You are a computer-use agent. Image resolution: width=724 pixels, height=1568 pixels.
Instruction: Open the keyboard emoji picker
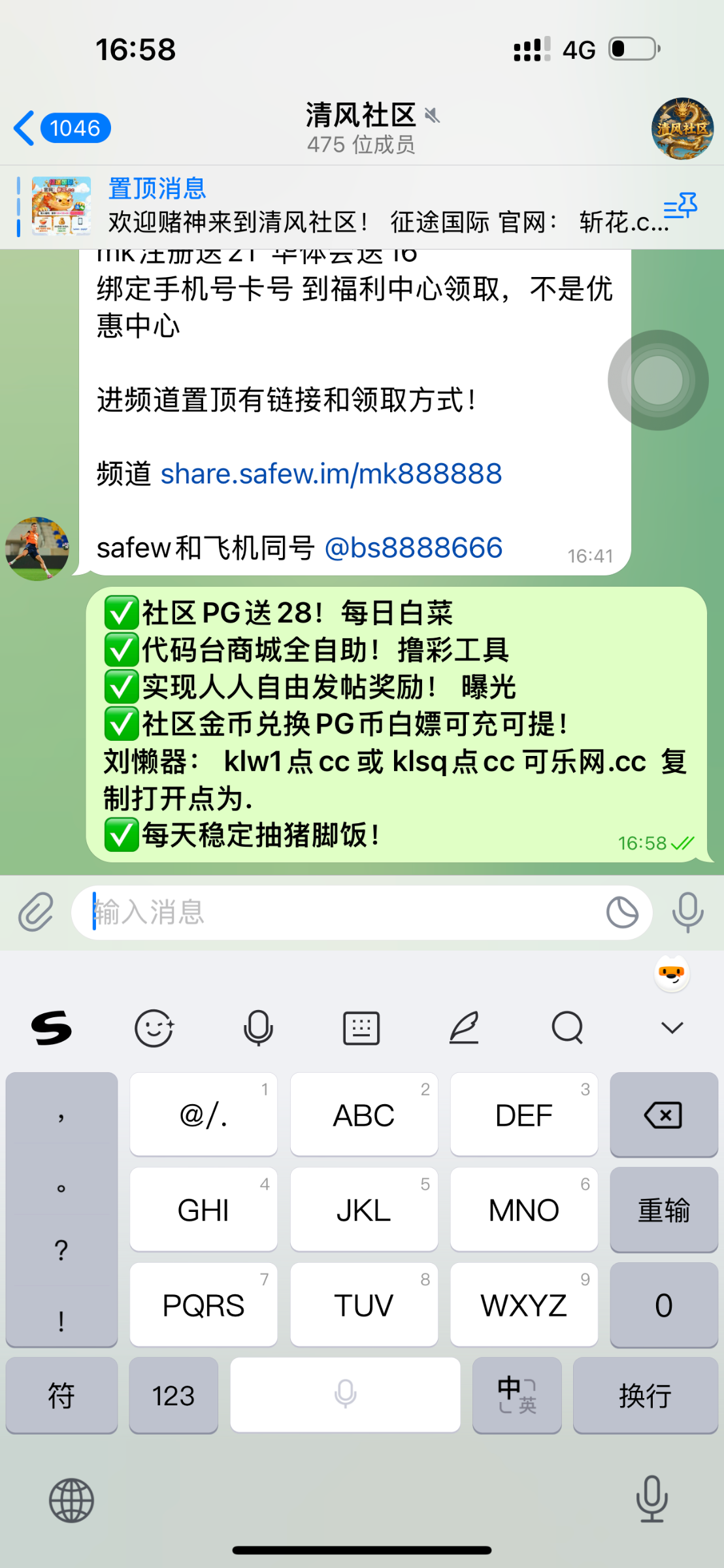pos(154,1028)
